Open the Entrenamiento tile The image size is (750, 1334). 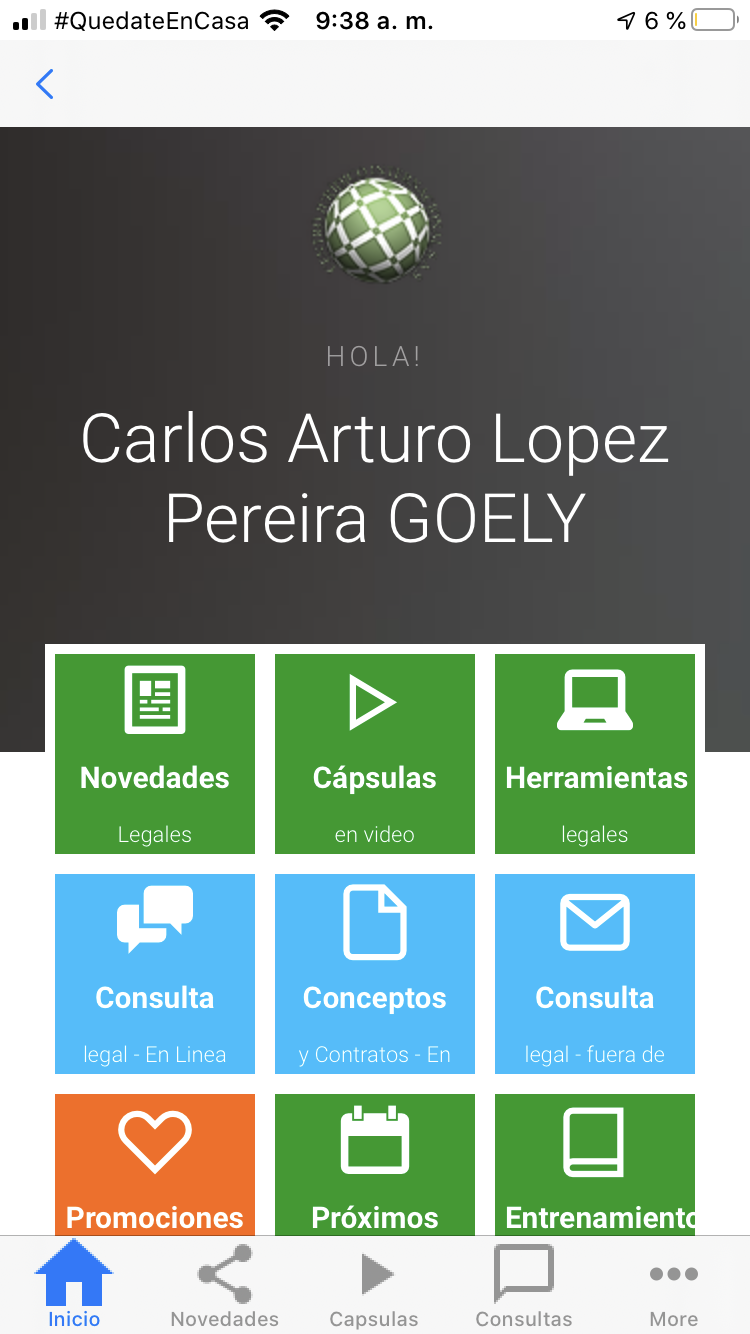[595, 1165]
